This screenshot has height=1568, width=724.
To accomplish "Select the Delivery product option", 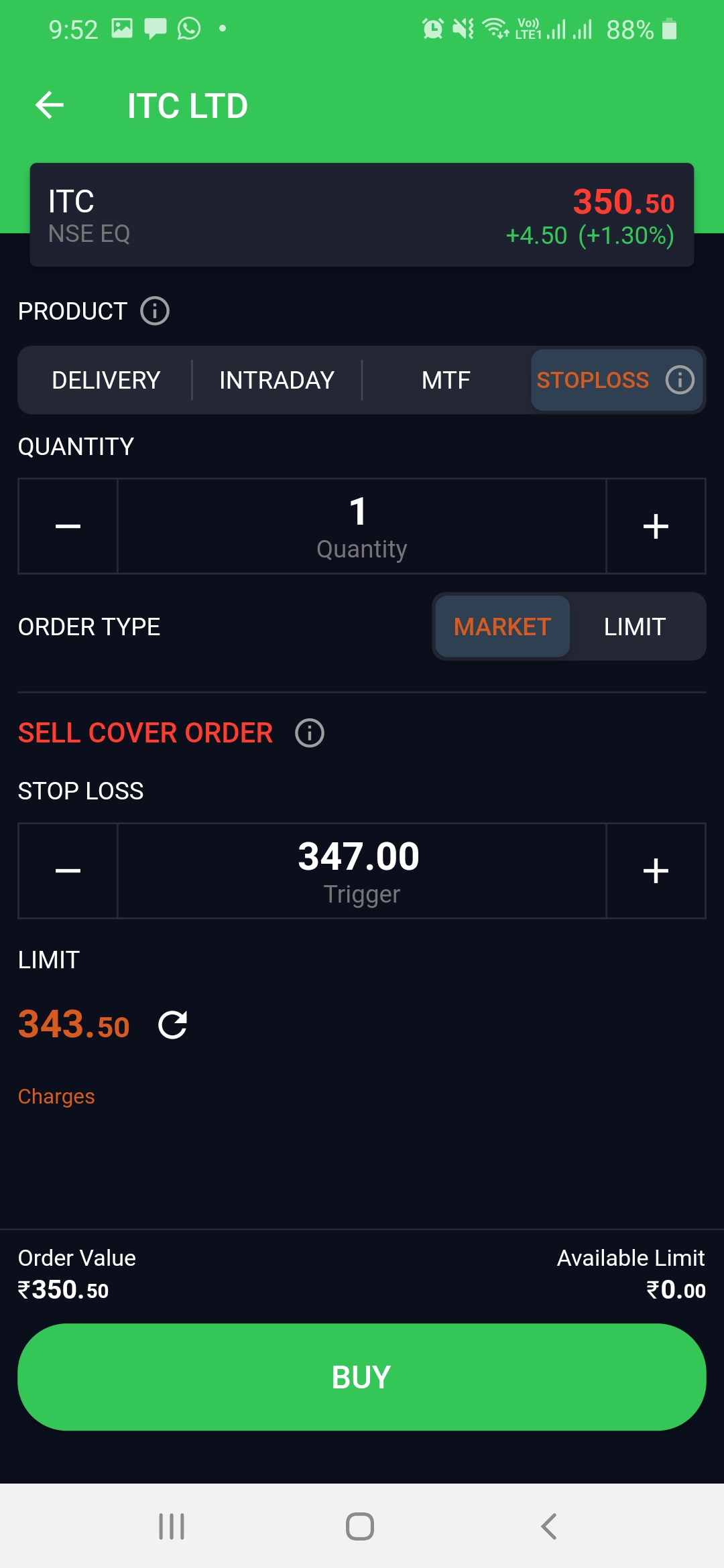I will (106, 380).
